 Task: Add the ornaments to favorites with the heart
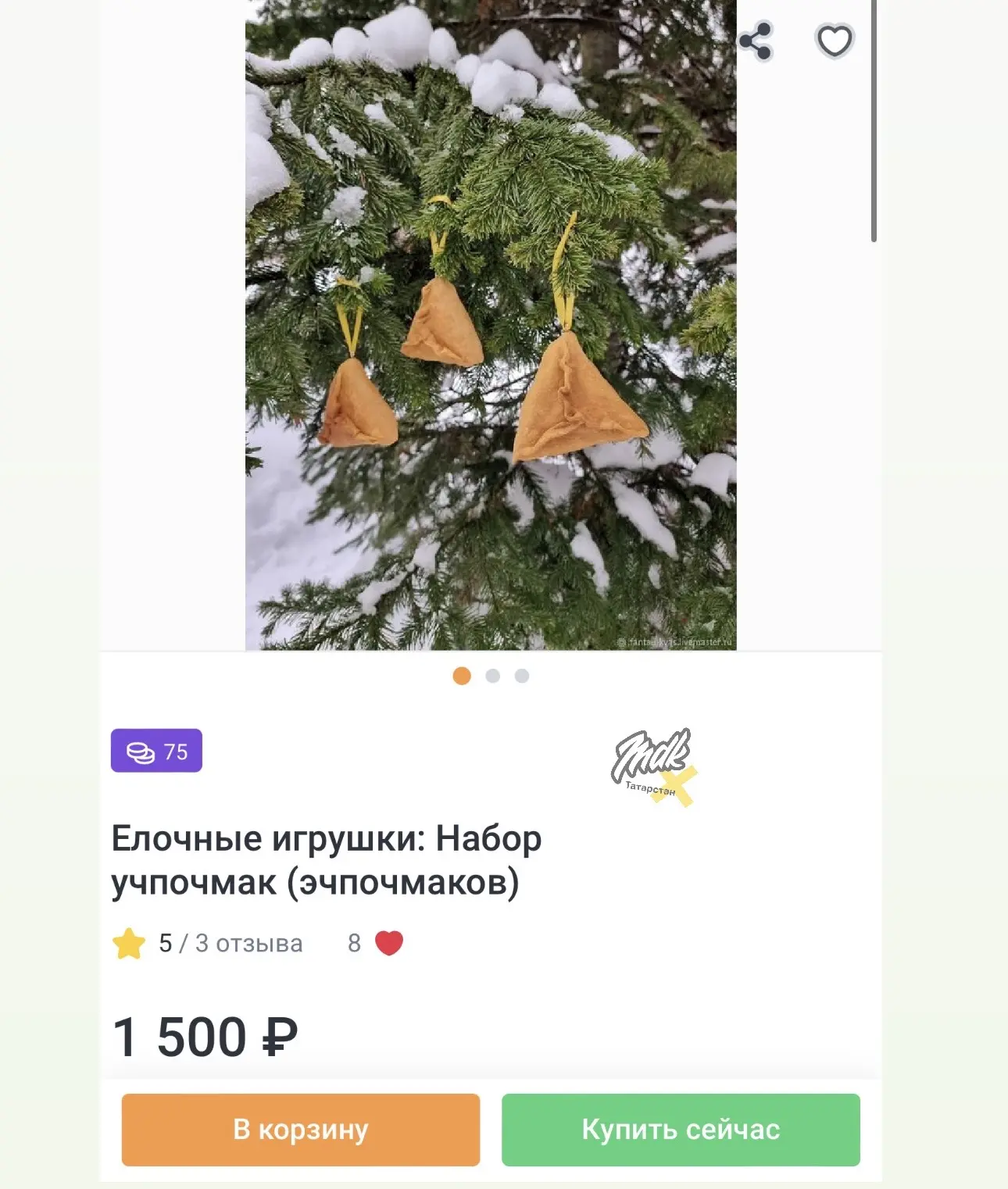(834, 41)
